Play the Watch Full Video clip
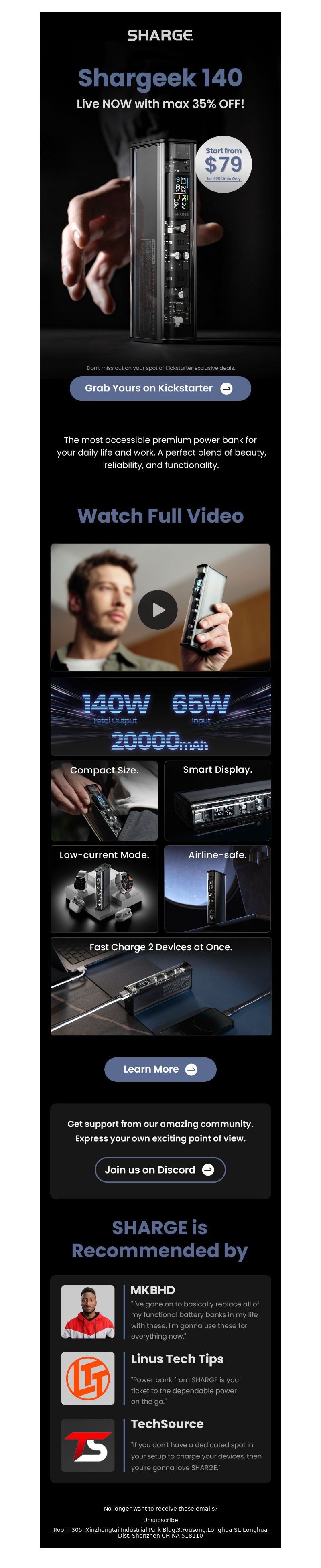 (158, 609)
